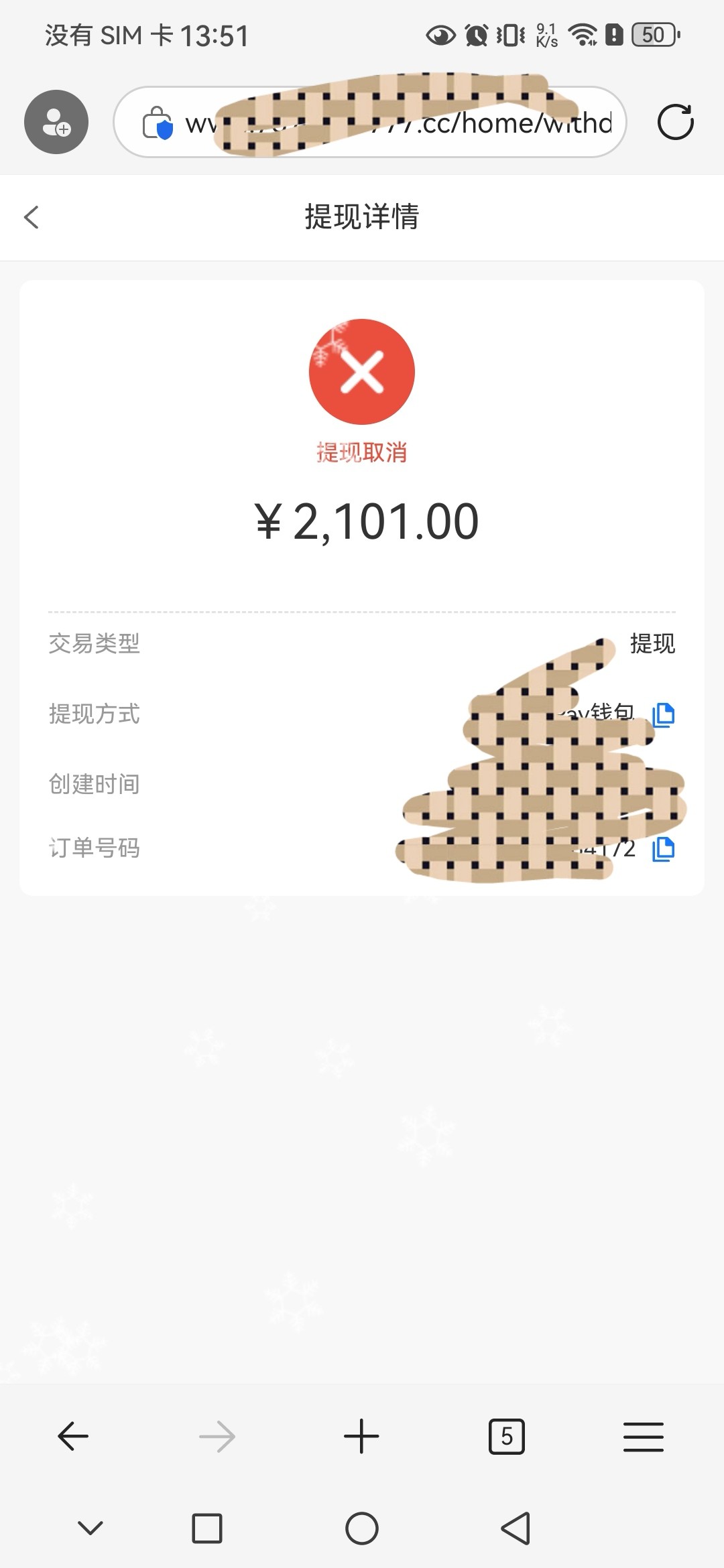The width and height of the screenshot is (724, 1568).
Task: Tap the 提现取消 status label
Action: [362, 453]
